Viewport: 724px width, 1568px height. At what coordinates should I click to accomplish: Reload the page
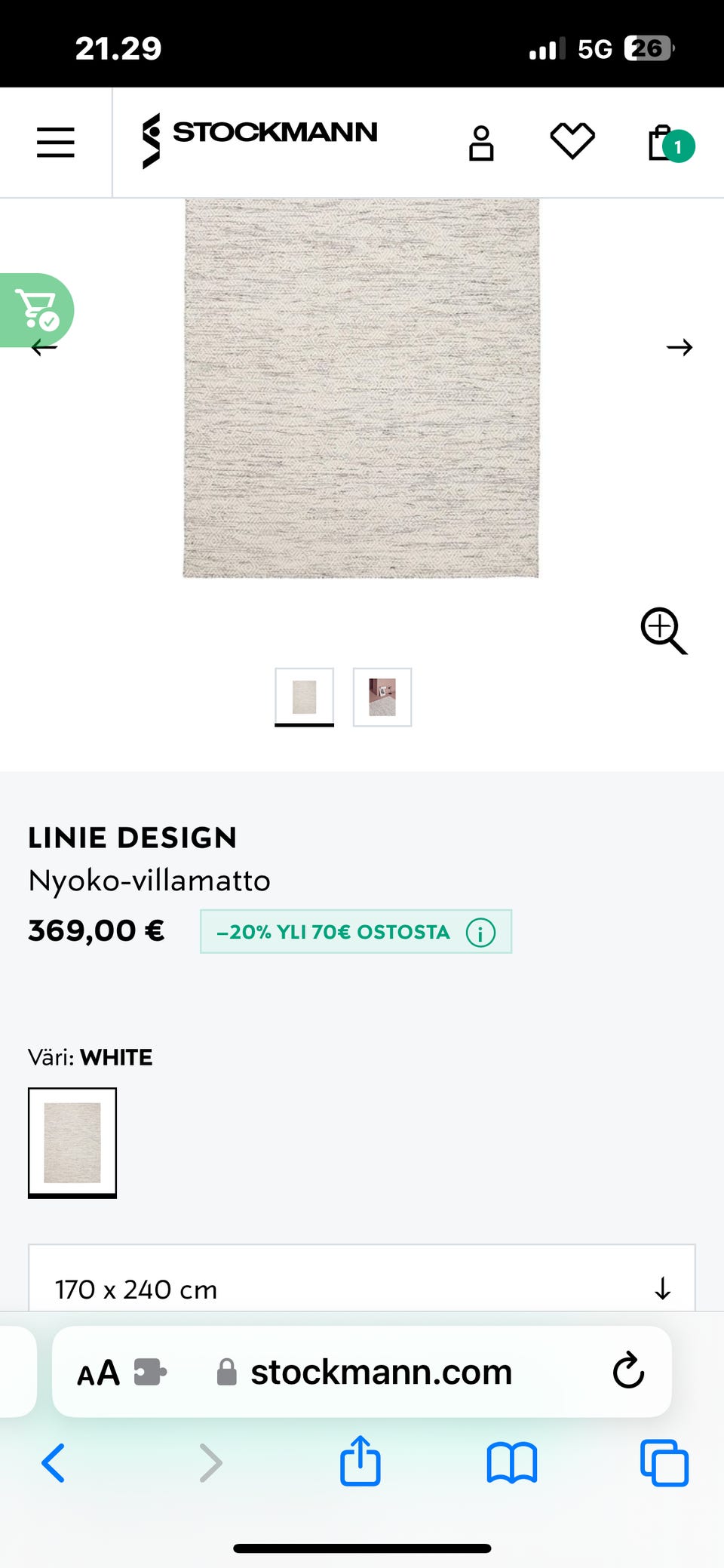click(628, 1370)
